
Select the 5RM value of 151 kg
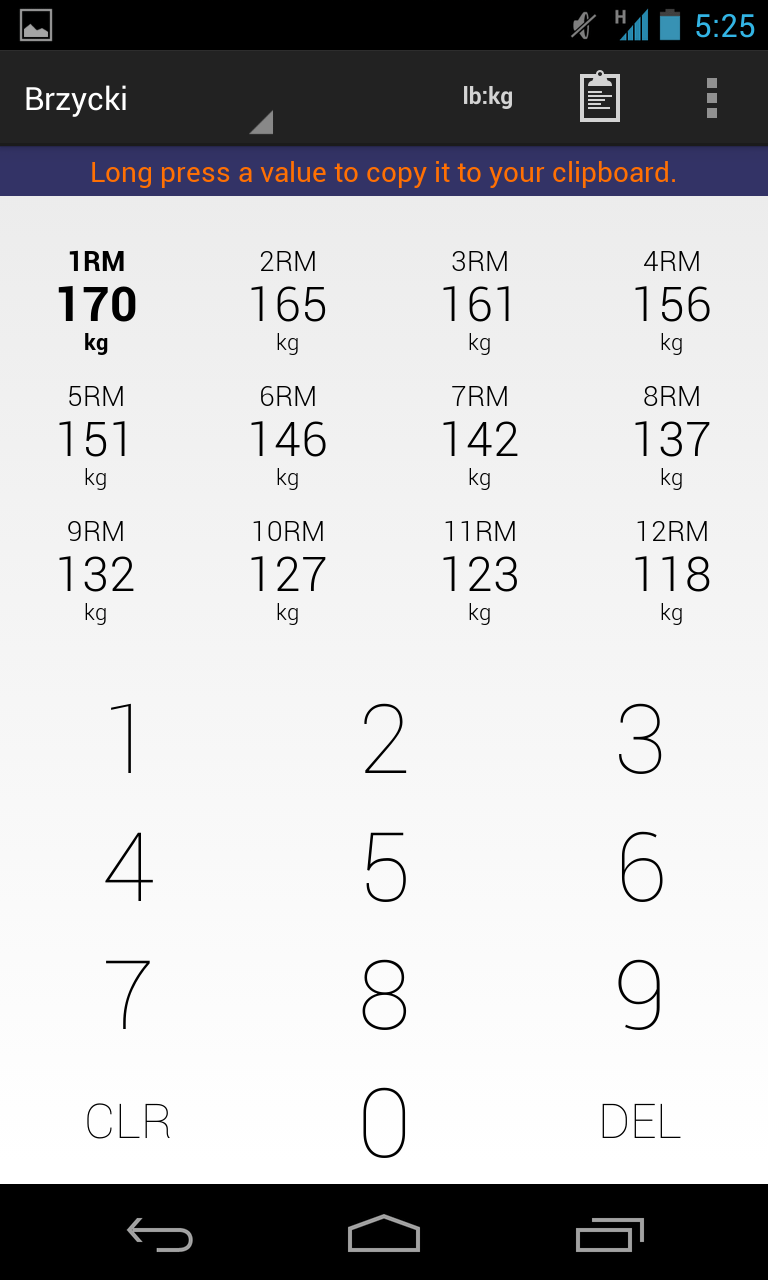[96, 437]
